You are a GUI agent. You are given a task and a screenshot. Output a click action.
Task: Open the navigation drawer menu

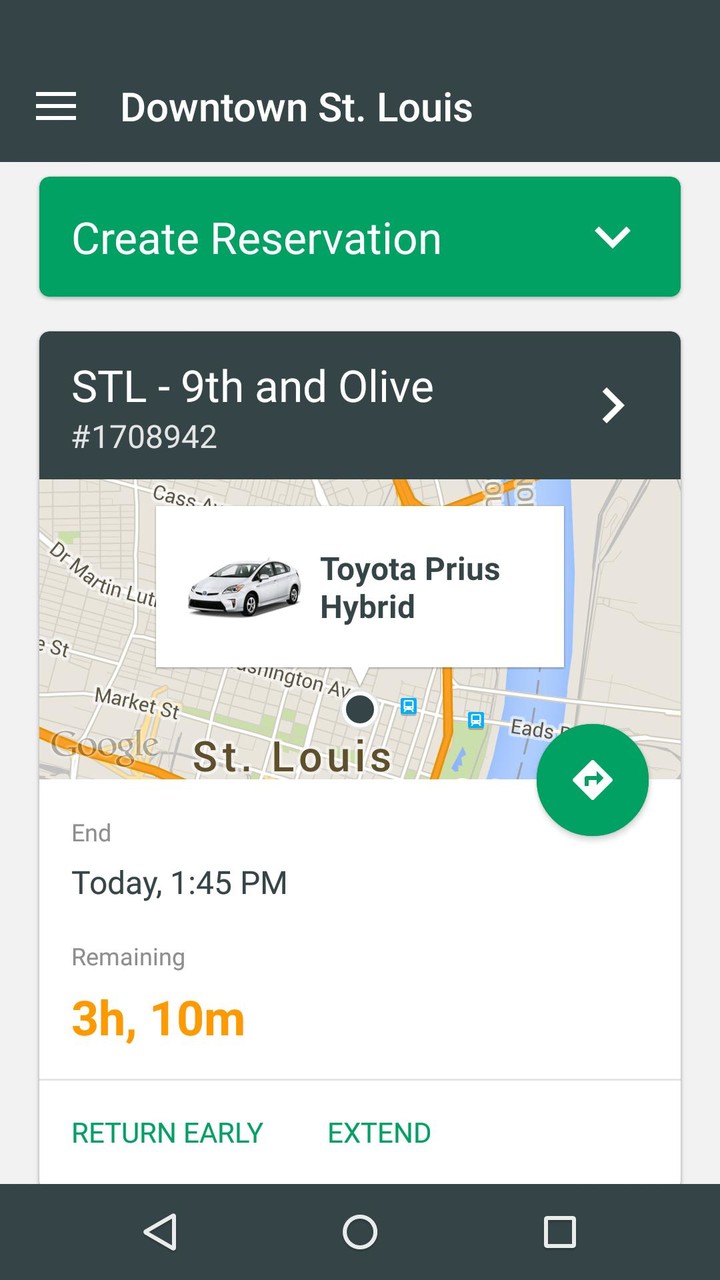click(56, 107)
